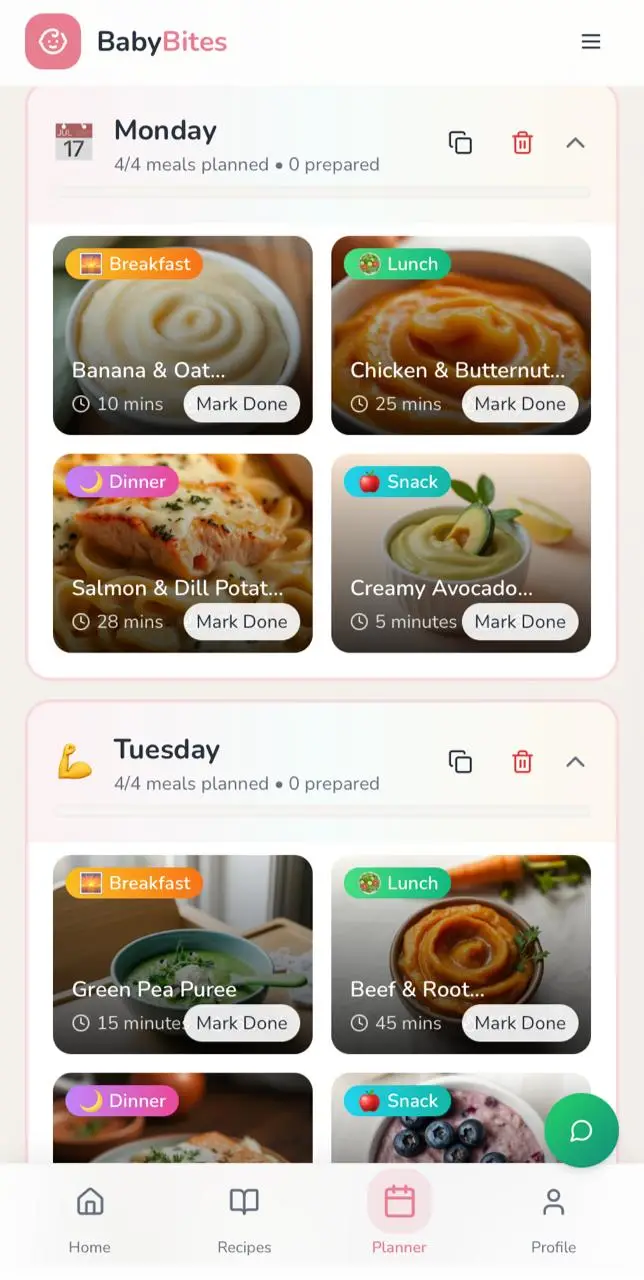Viewport: 644px width, 1280px height.
Task: Mark Creamy Avocado snack as done
Action: click(x=520, y=622)
